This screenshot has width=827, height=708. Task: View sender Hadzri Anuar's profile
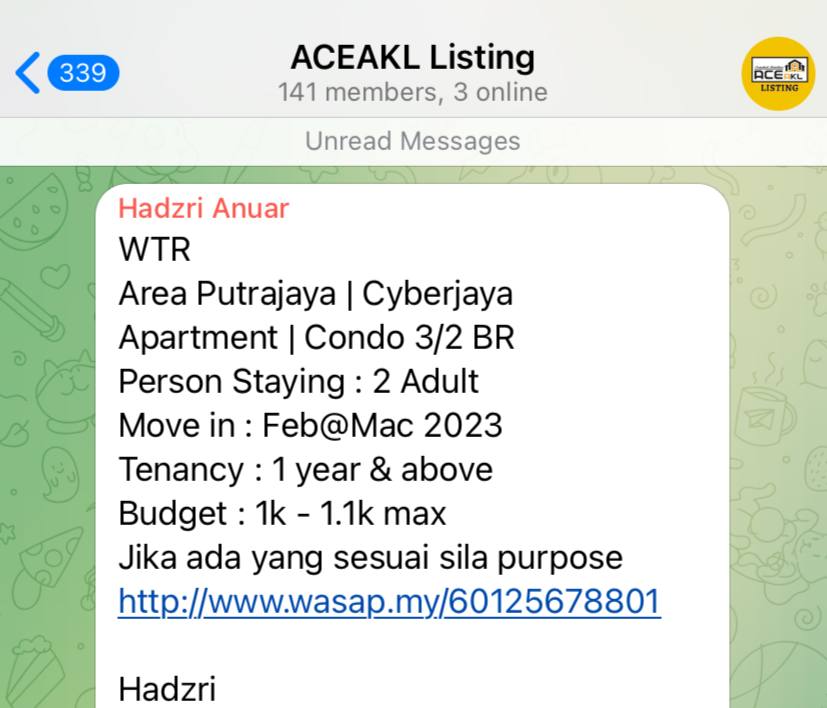point(203,208)
